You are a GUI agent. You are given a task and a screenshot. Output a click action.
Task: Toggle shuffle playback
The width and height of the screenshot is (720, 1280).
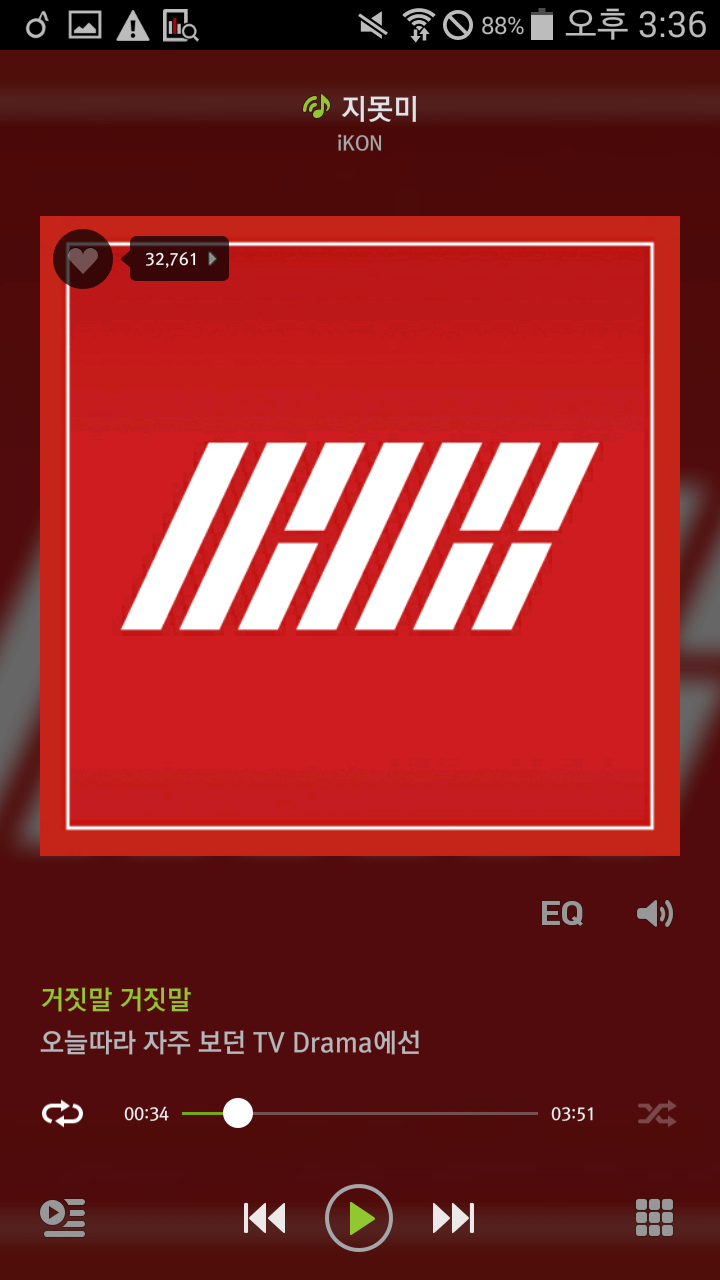[x=657, y=1113]
